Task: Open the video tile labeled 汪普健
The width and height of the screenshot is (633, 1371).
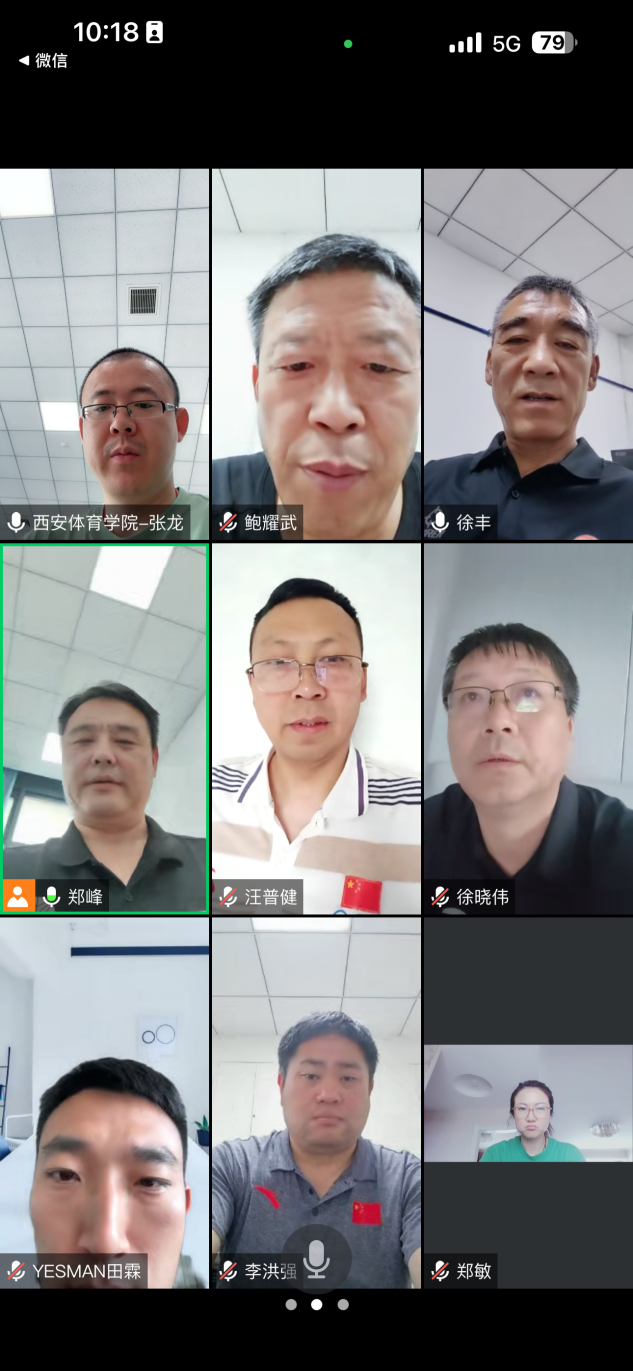Action: pos(316,728)
